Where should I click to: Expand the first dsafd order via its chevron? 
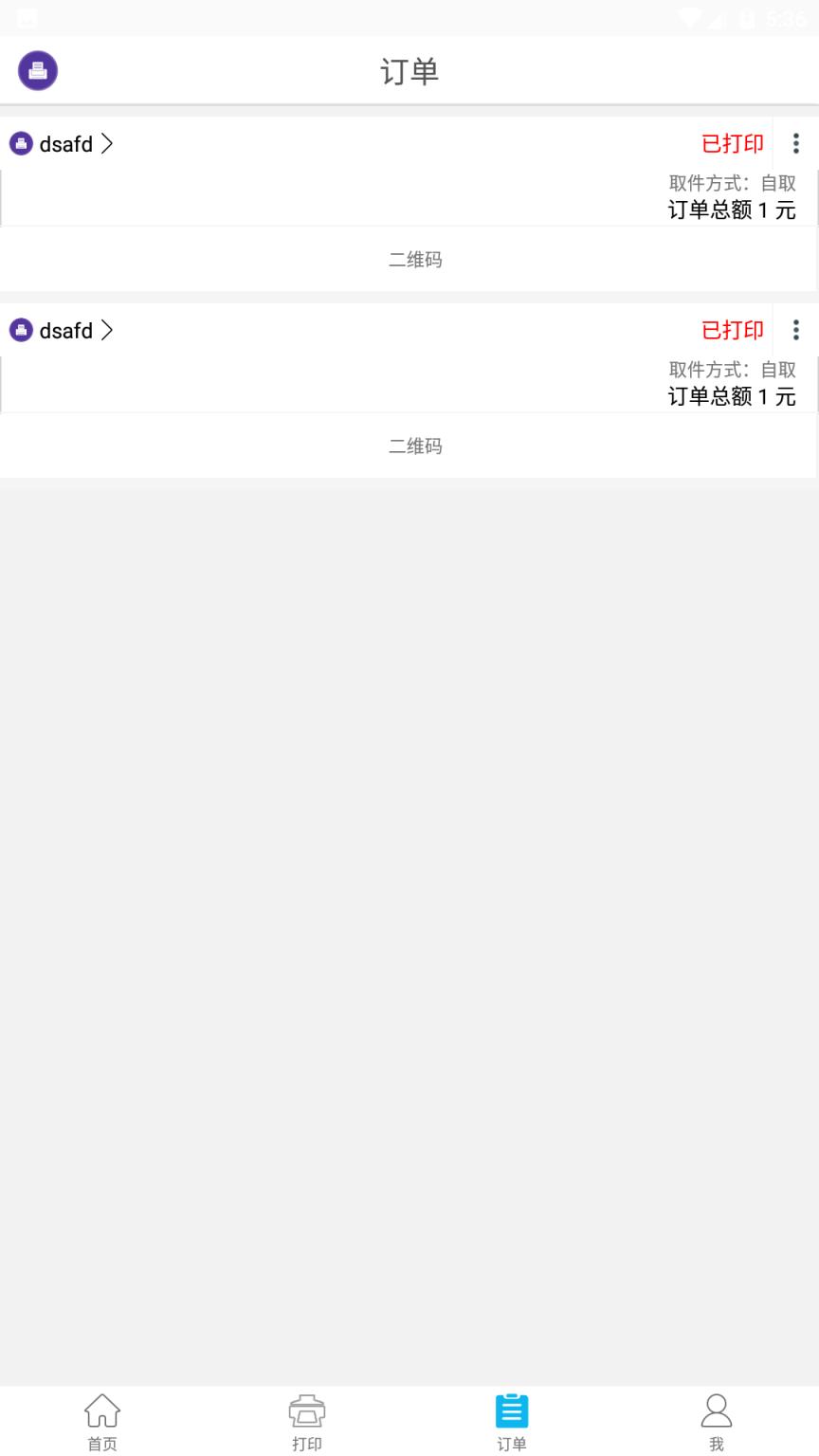click(x=107, y=143)
